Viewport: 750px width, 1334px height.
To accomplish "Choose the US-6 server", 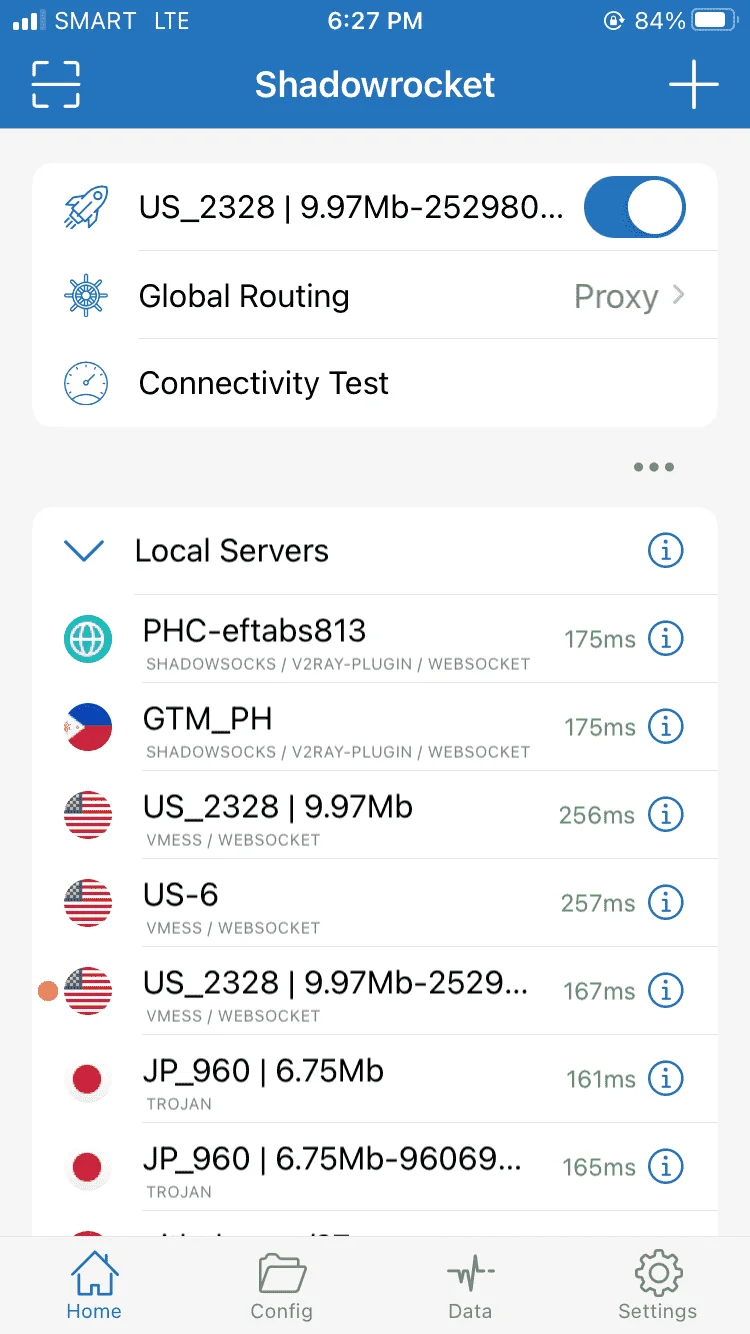I will click(x=375, y=903).
